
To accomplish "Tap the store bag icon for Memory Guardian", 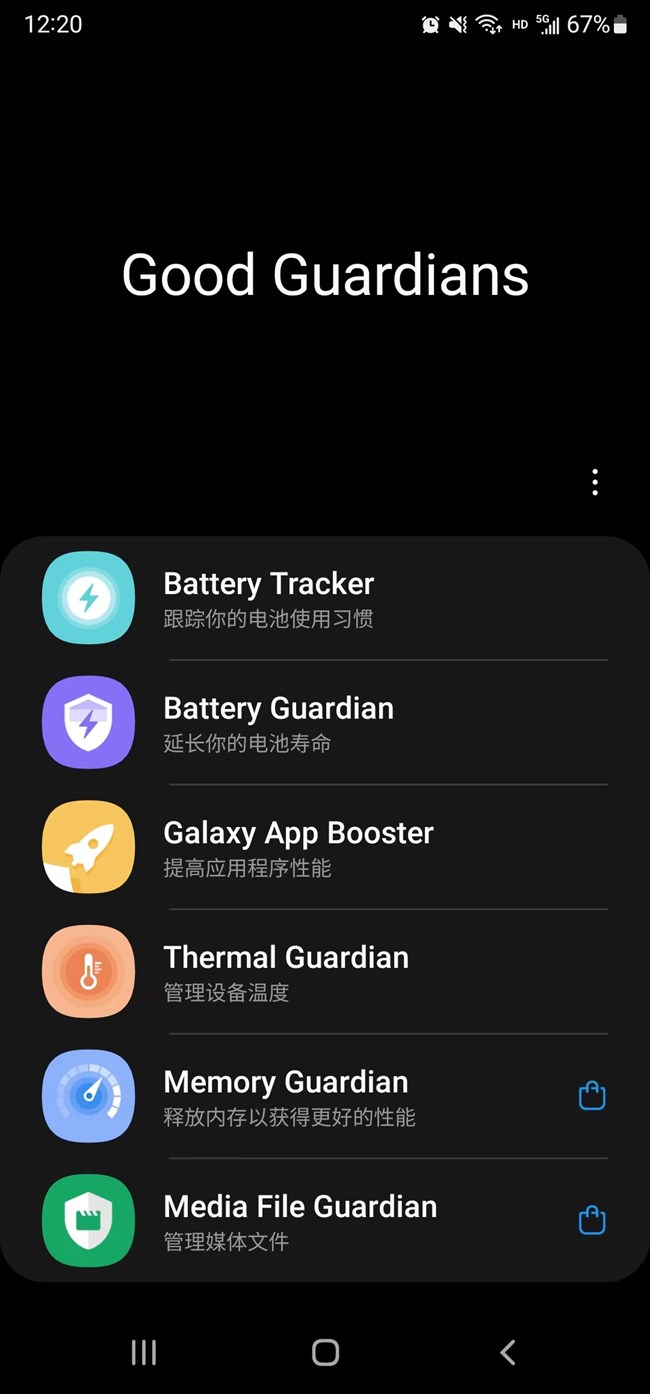I will coord(592,1096).
